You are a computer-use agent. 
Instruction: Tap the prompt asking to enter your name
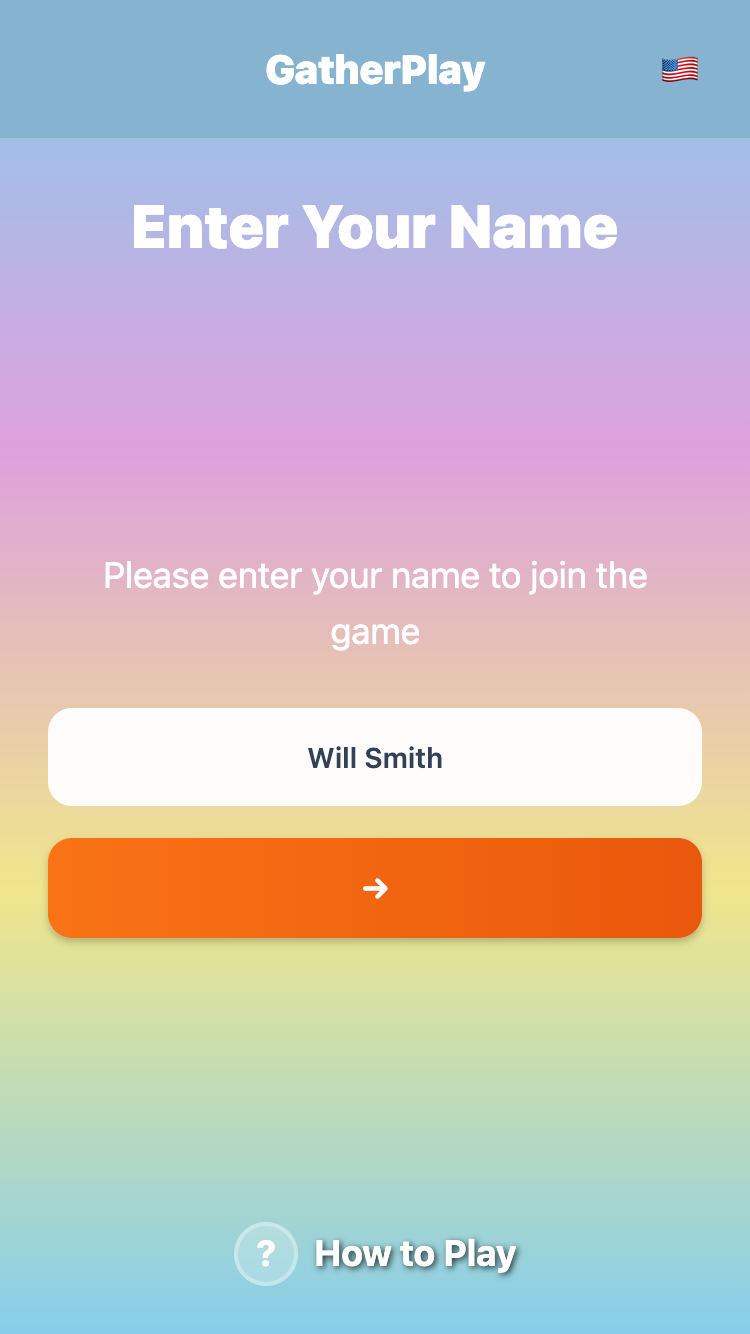(375, 603)
